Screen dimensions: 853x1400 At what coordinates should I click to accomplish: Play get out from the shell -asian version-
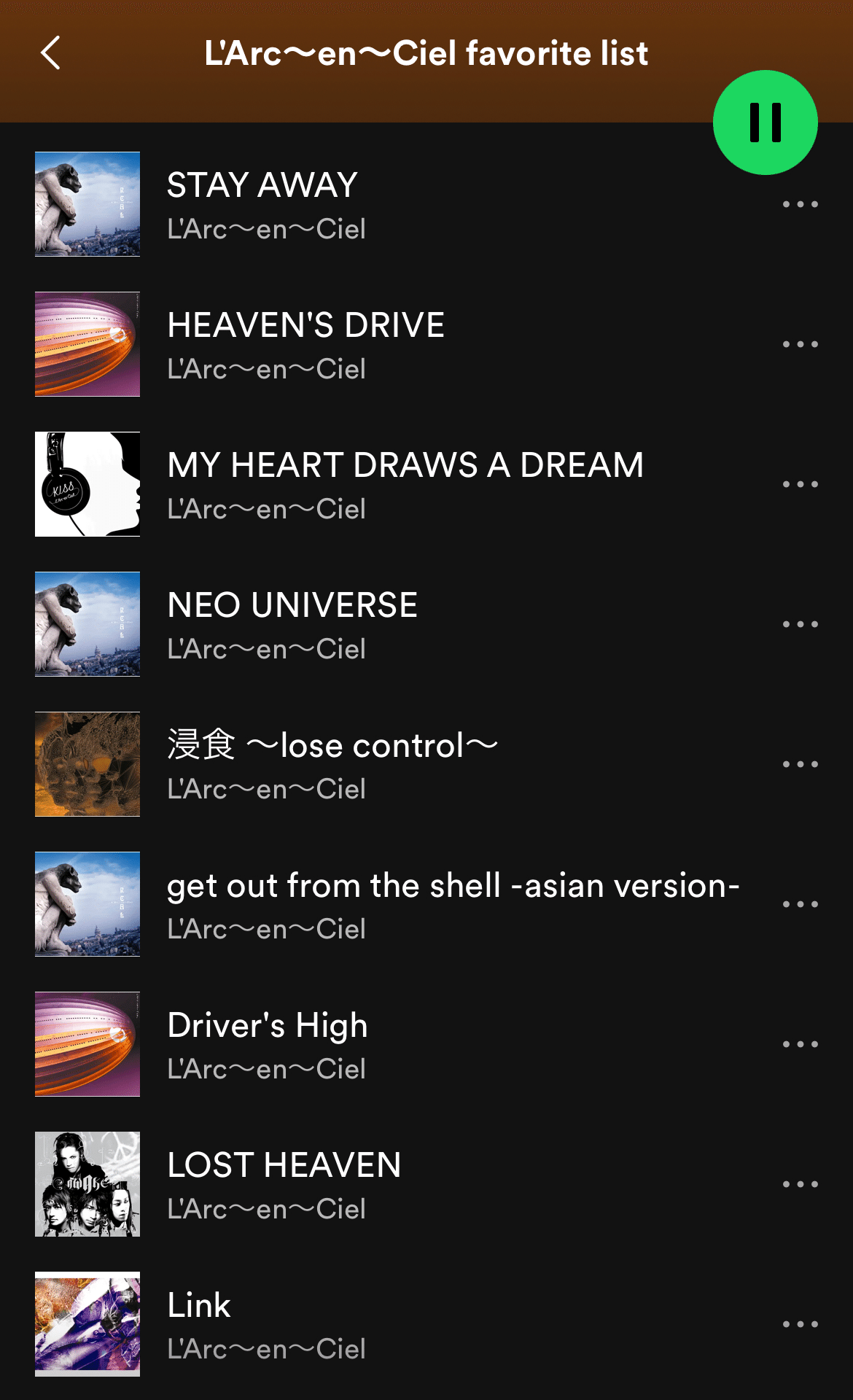pos(453,885)
